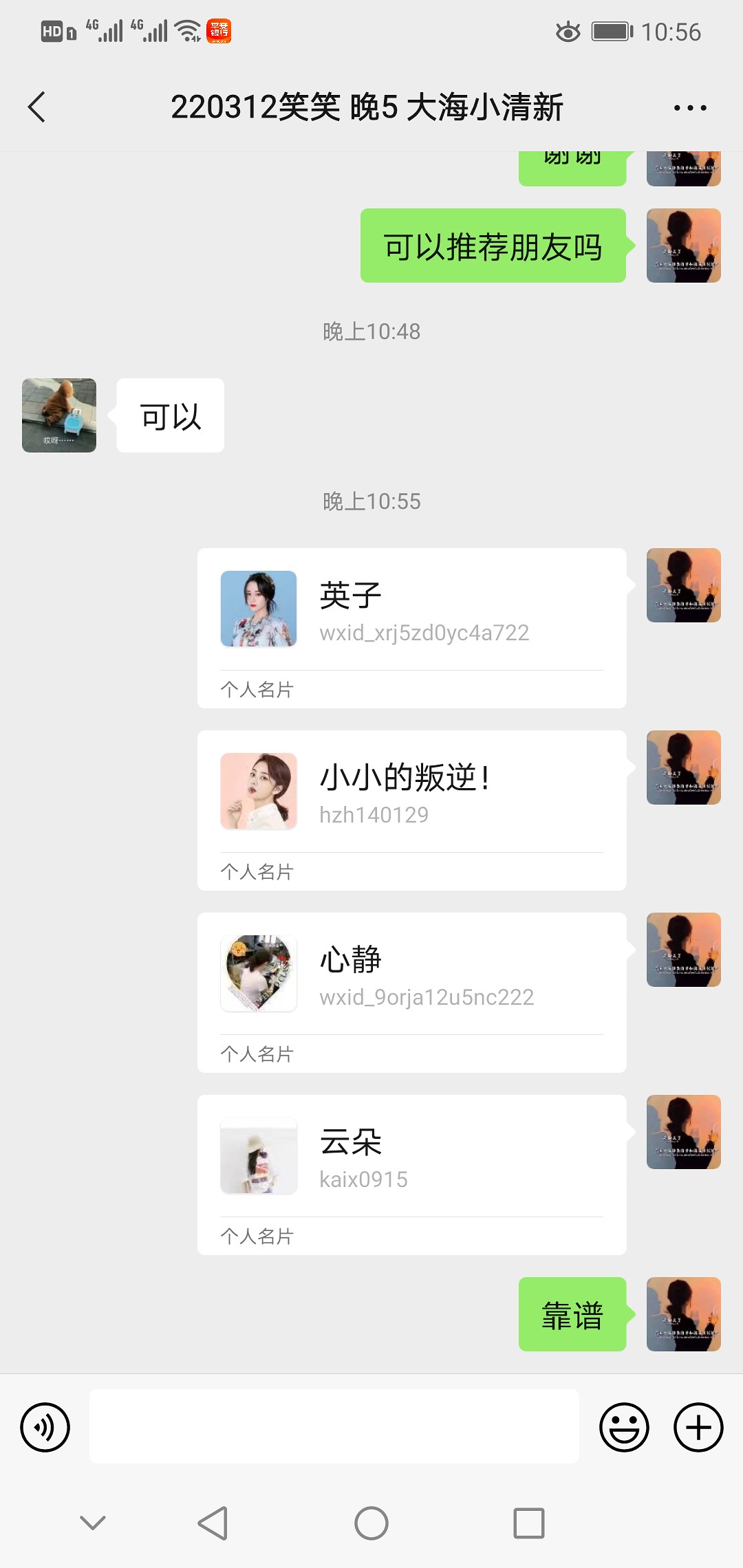Open the plus attachments panel
This screenshot has height=1568, width=743.
(x=698, y=1427)
